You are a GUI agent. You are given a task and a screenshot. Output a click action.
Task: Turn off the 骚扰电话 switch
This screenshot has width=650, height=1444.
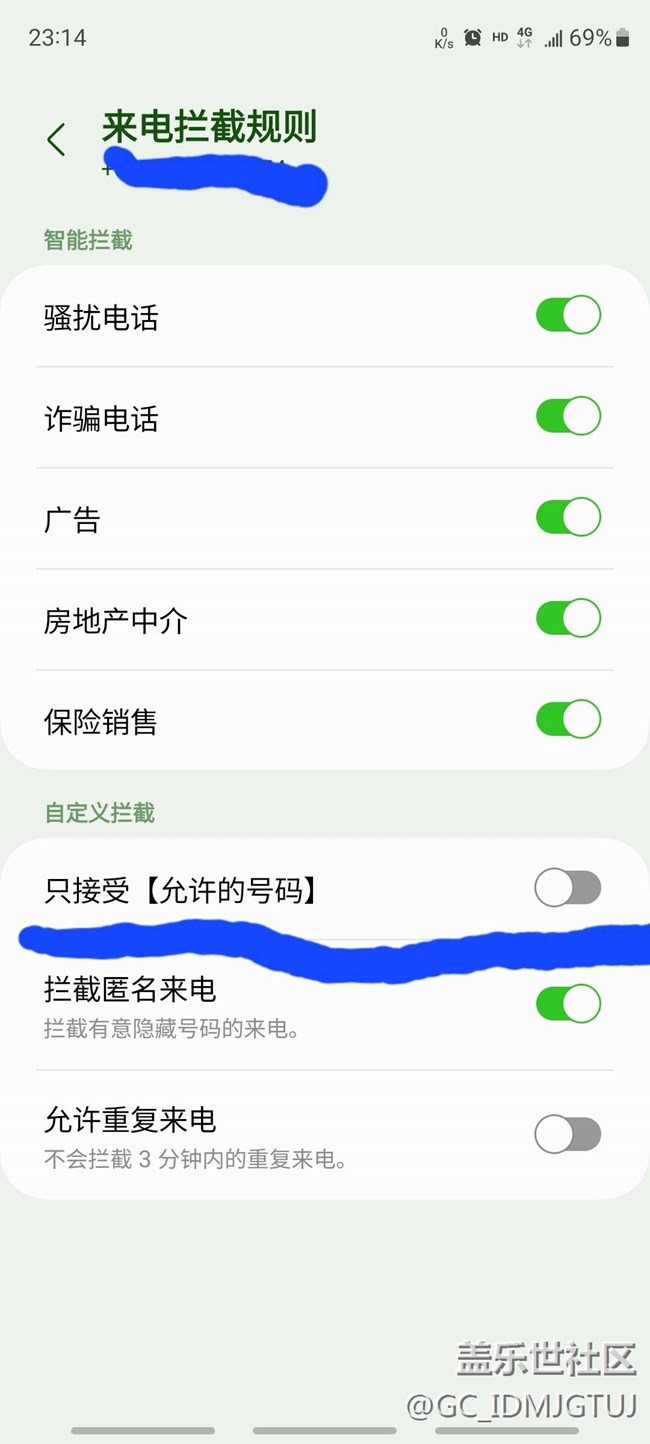pyautogui.click(x=568, y=315)
